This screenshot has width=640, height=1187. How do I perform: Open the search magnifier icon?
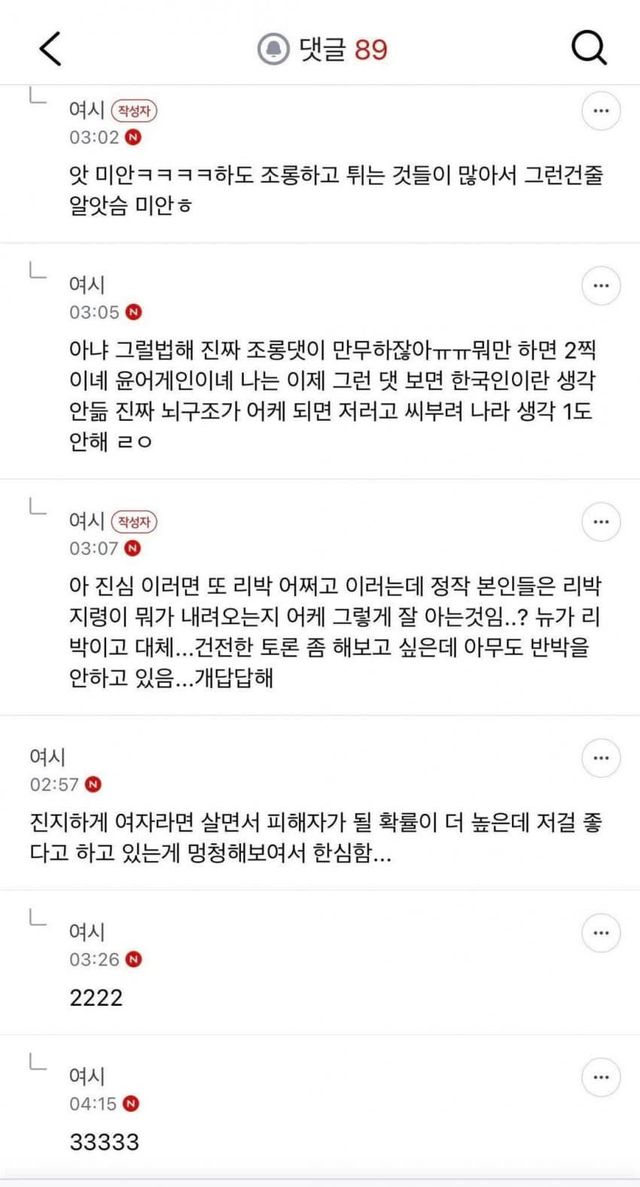(x=589, y=48)
